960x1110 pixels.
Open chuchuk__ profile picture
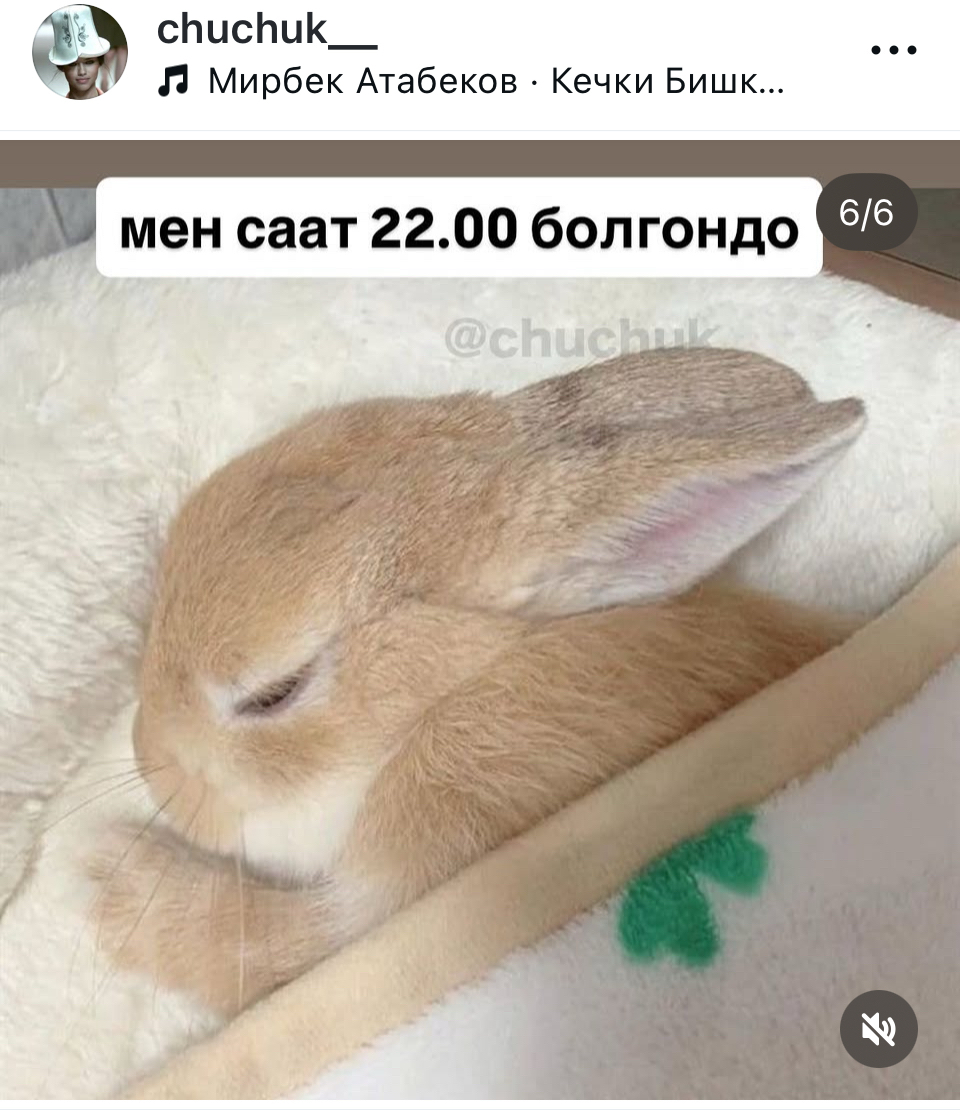pyautogui.click(x=80, y=53)
